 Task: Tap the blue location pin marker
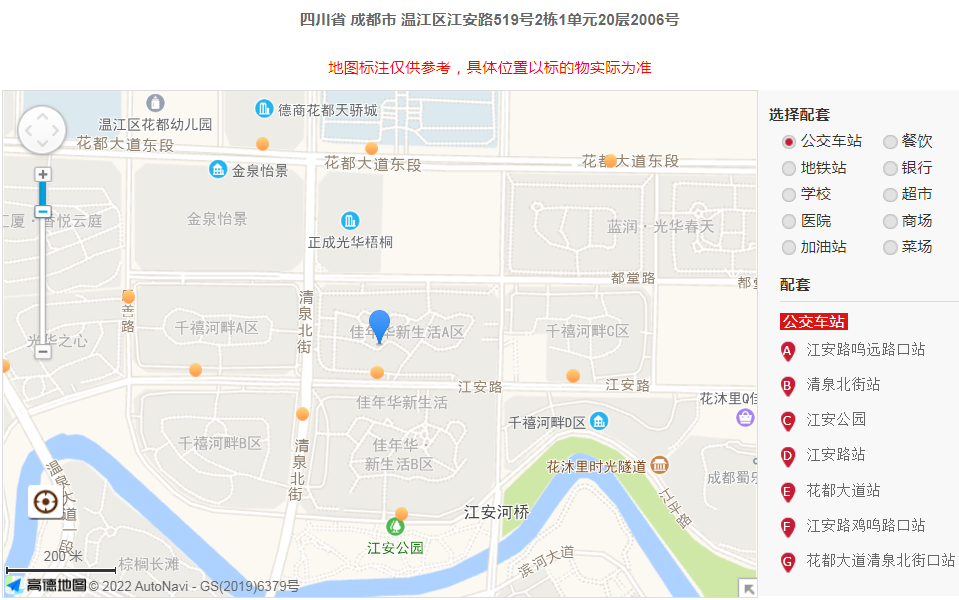click(x=379, y=325)
